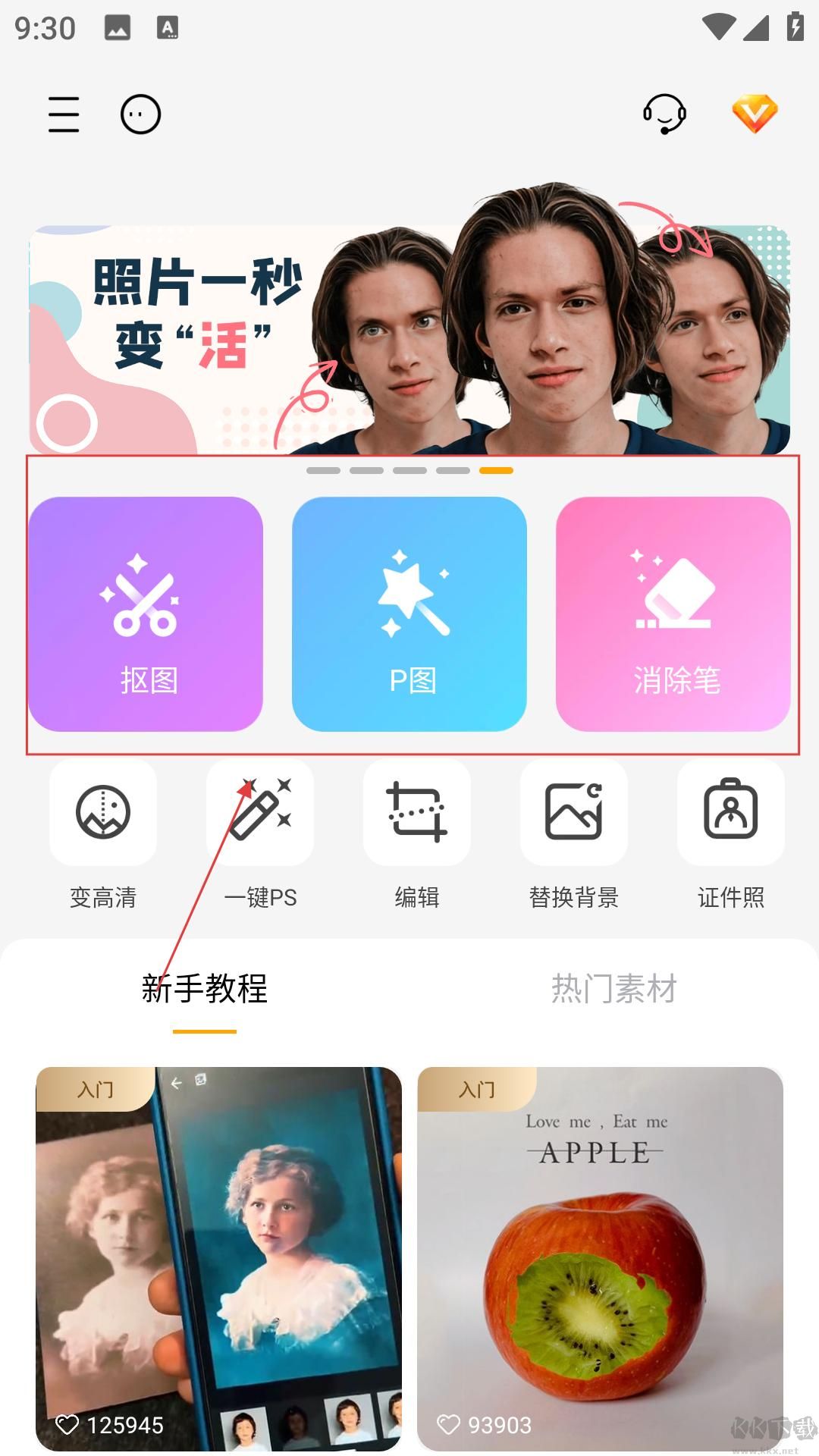Open the hamburger drawer menu

(x=64, y=115)
